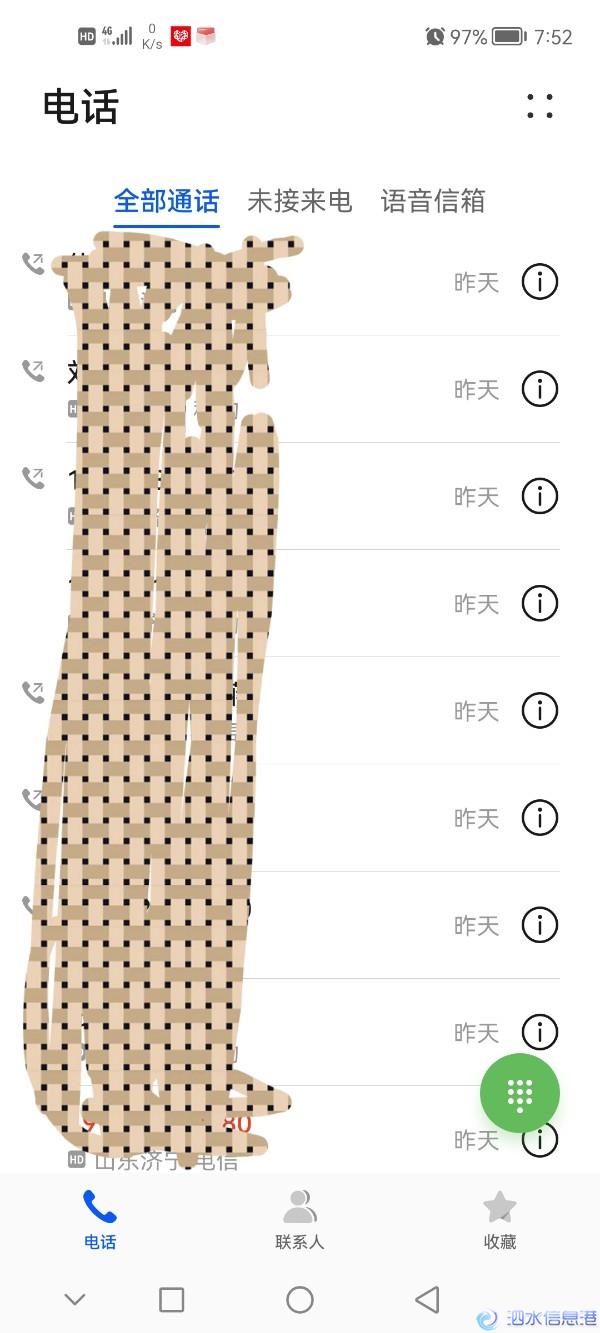600x1333 pixels.
Task: Select the 电话 bottom tab
Action: (100, 1219)
